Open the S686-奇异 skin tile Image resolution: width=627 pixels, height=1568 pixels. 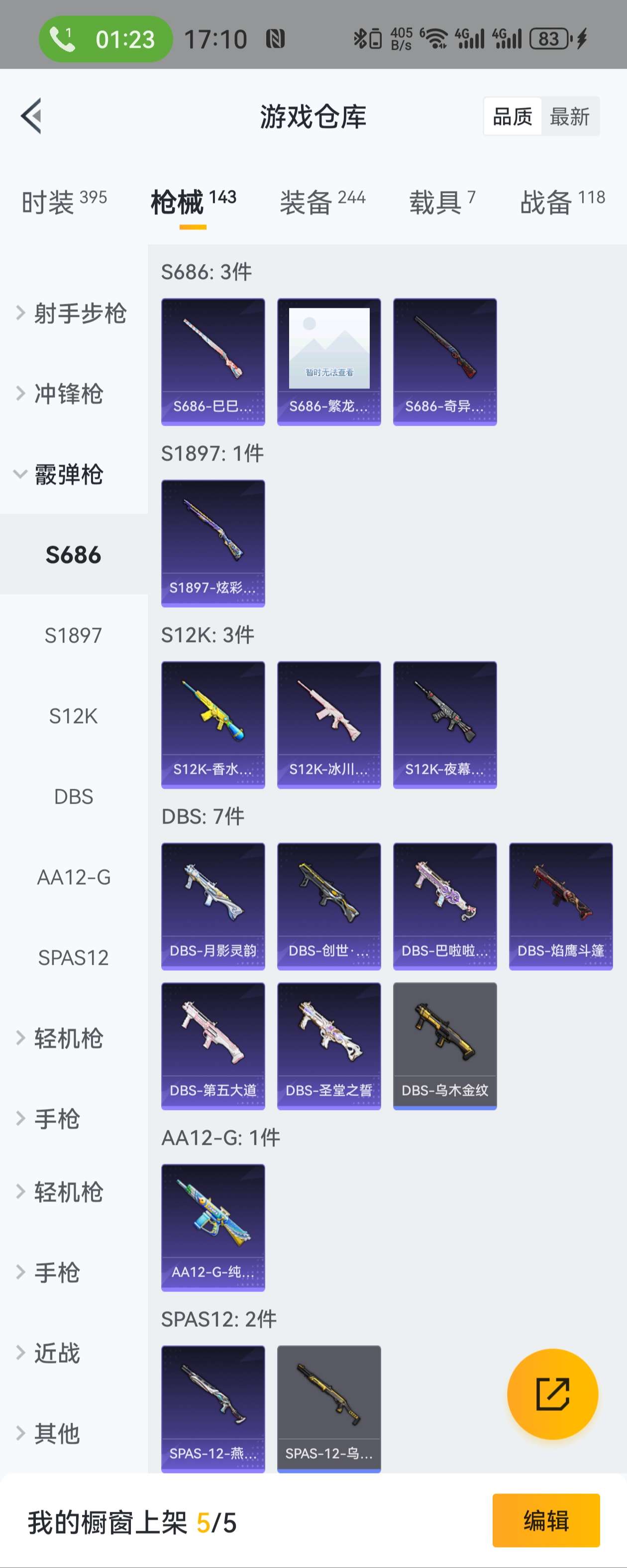coord(444,362)
